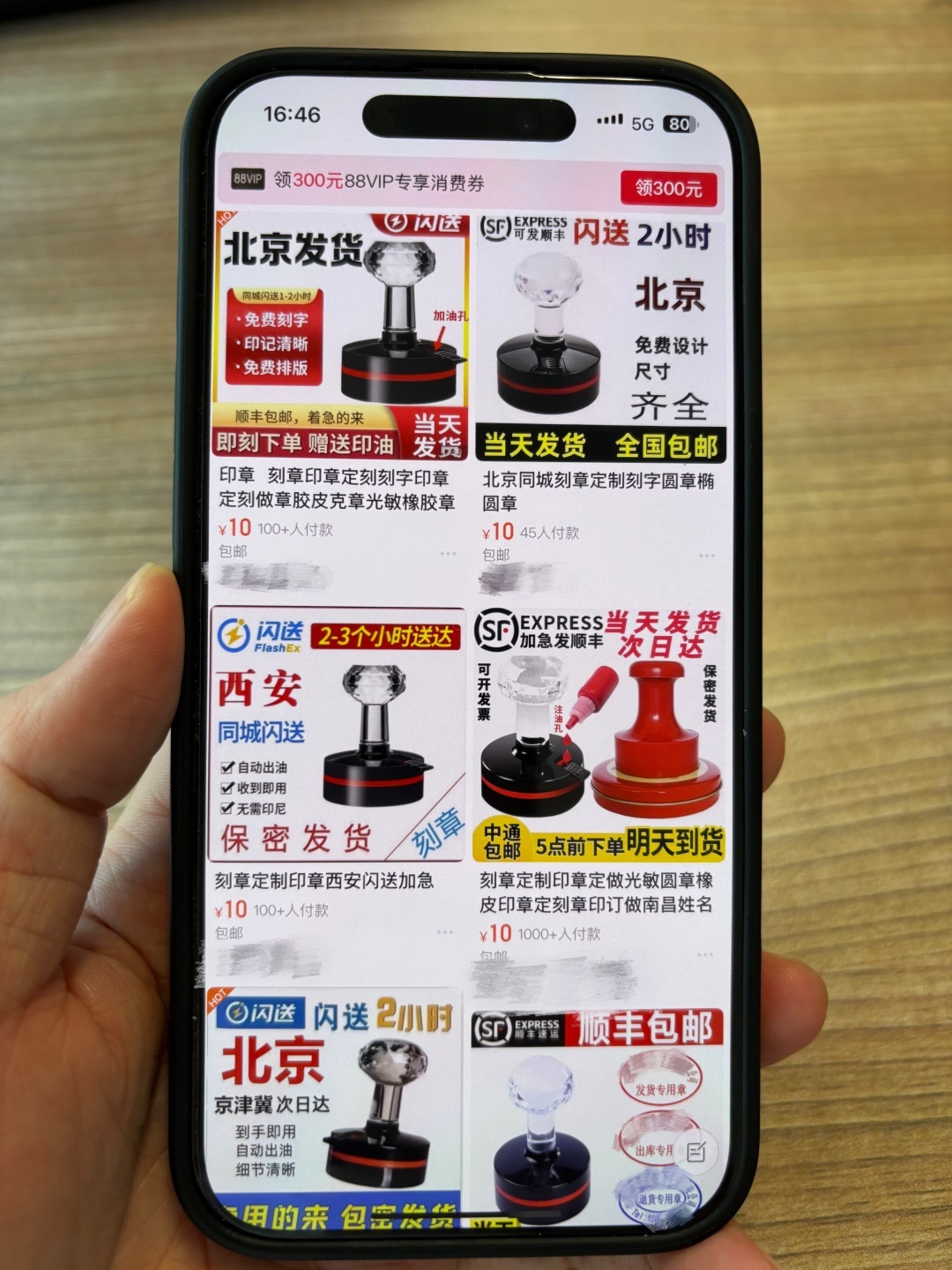Open more options for 北京同城刻章 item
952x1270 pixels.
point(707,556)
